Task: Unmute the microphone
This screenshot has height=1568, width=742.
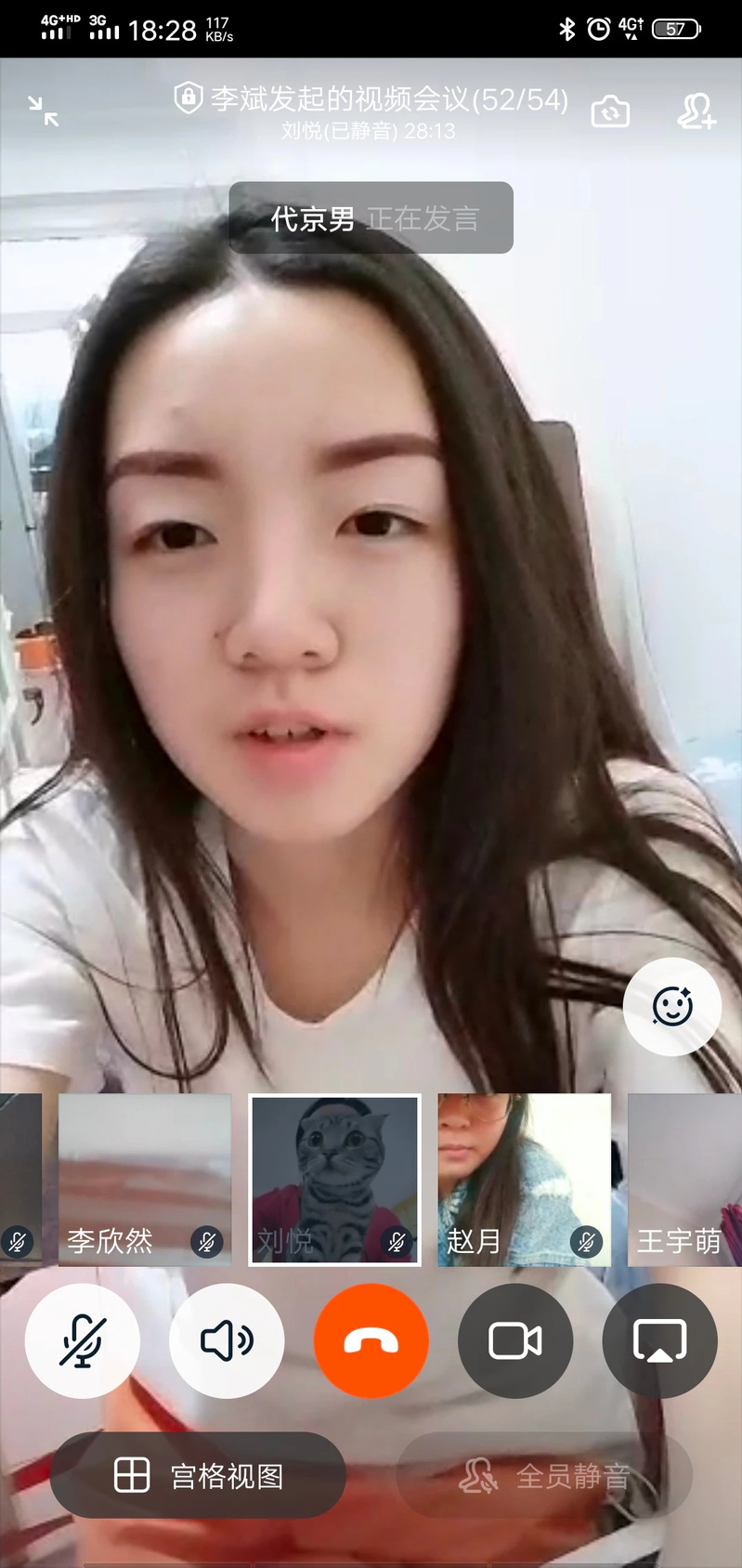Action: [x=83, y=1340]
